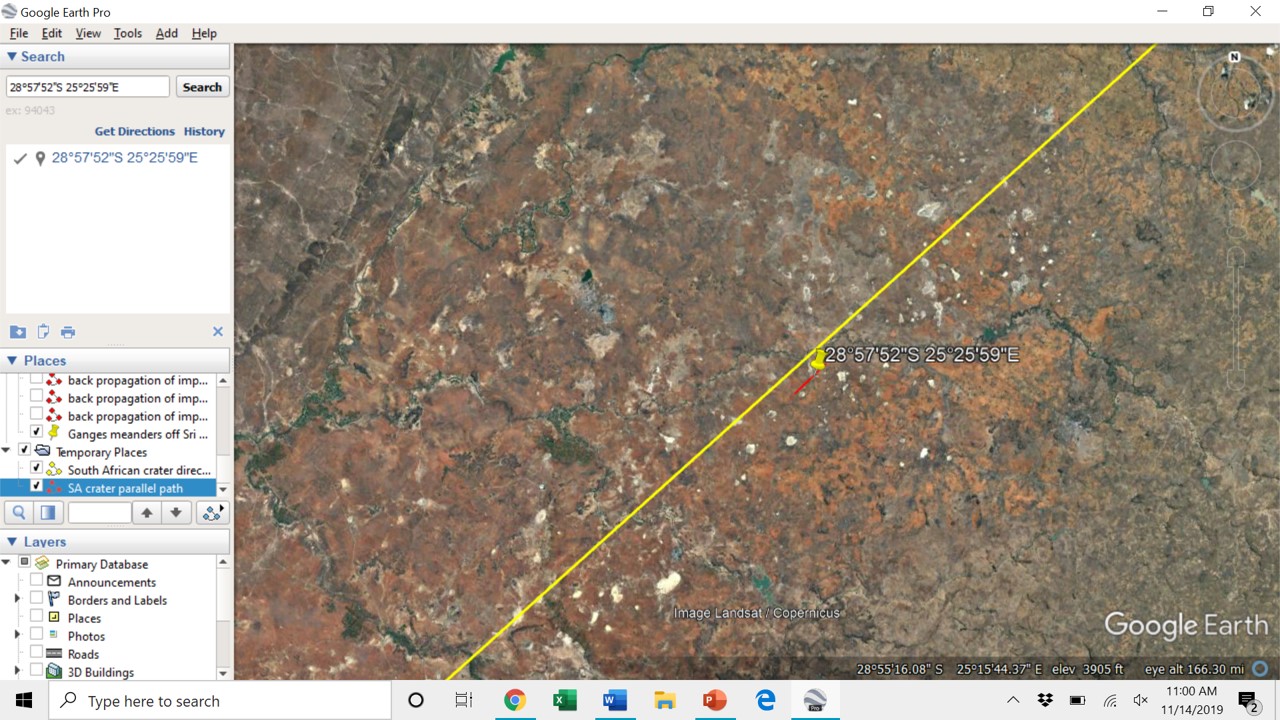Clear search results with the X button
This screenshot has height=720, width=1280.
point(218,332)
